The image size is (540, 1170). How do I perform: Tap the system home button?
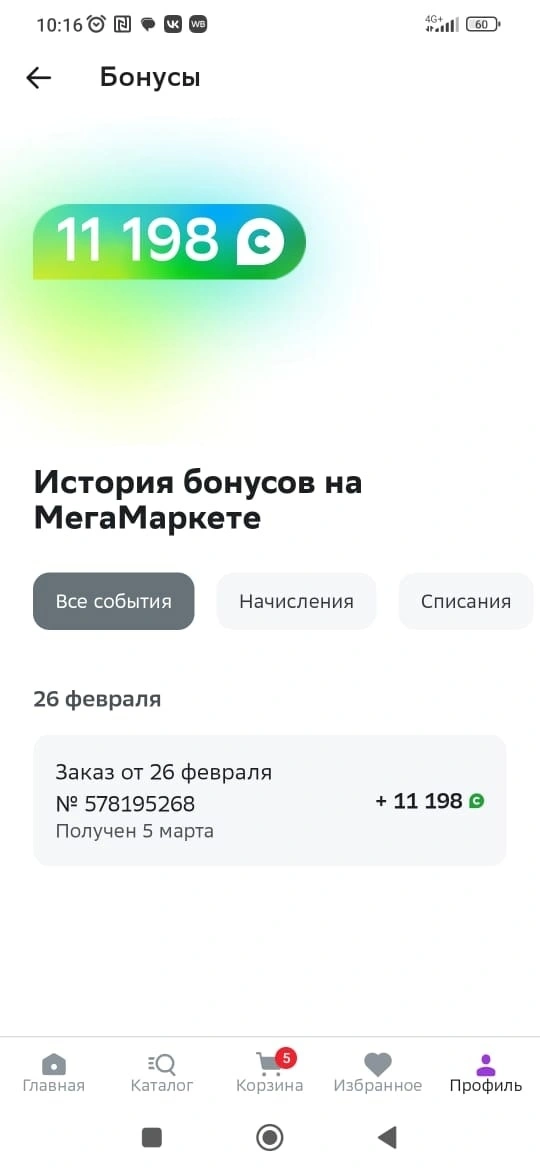tap(269, 1137)
